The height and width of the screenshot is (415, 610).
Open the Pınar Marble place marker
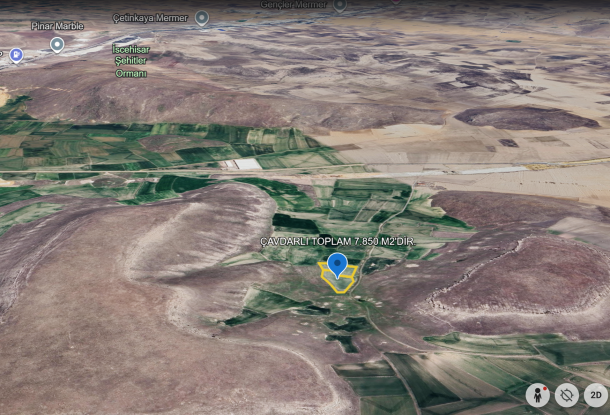click(x=57, y=44)
